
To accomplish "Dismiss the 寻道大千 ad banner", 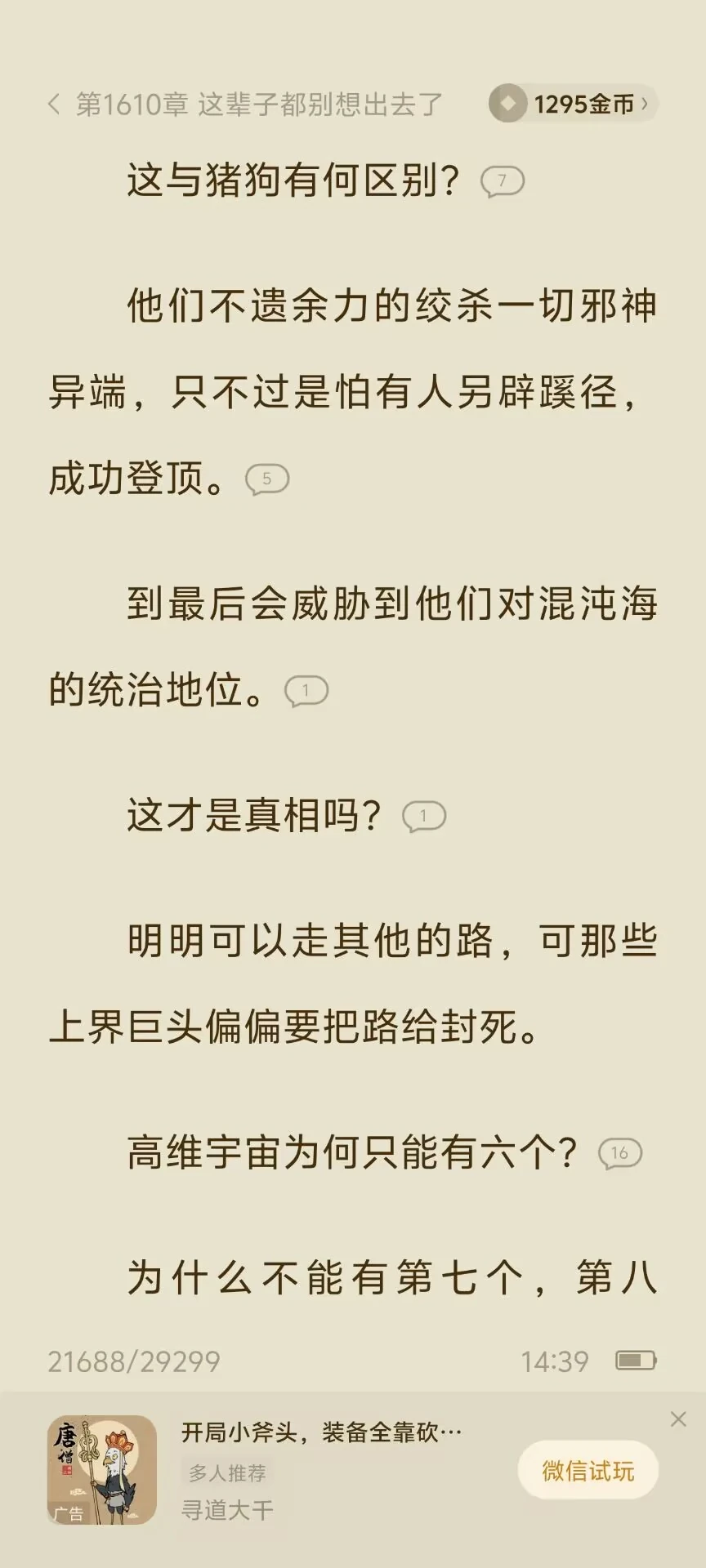I will (x=678, y=1419).
